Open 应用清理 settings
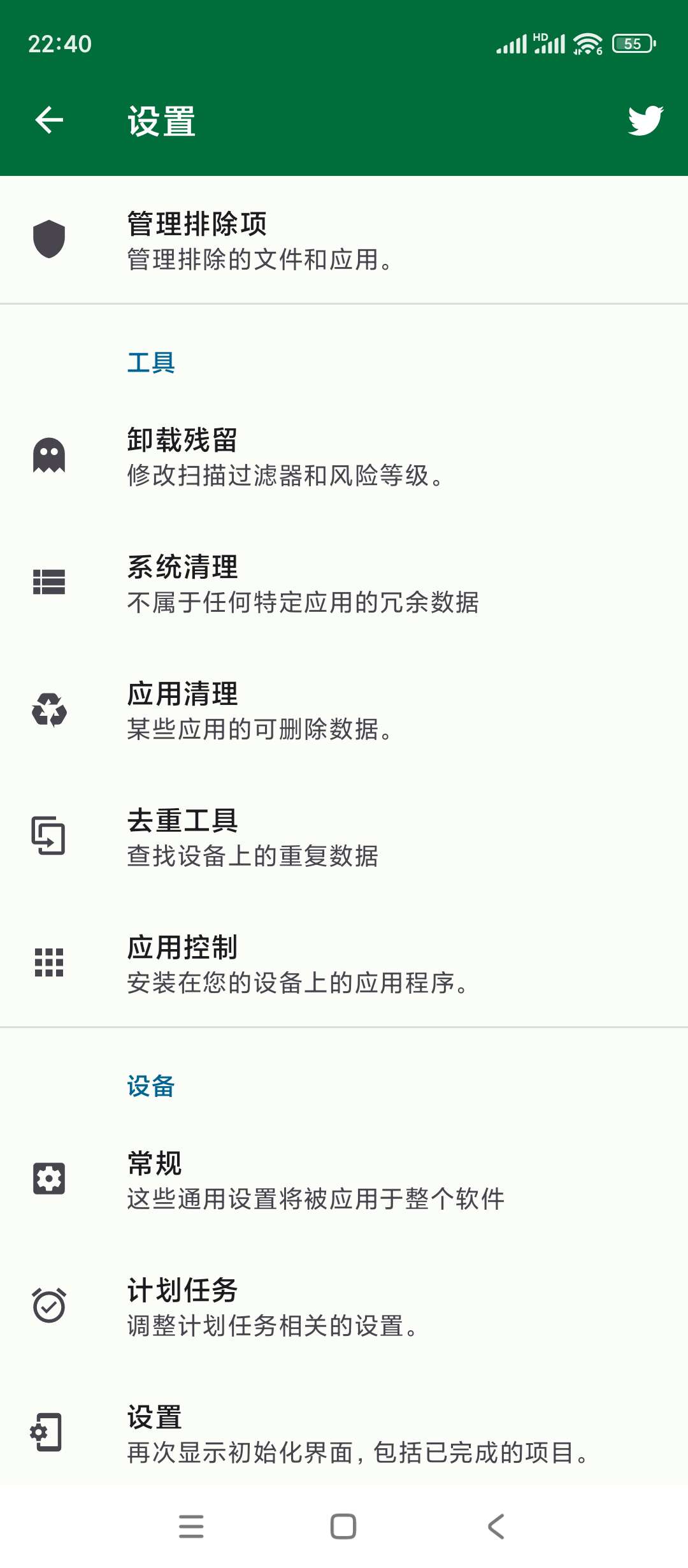This screenshot has height=1568, width=688. [x=344, y=710]
